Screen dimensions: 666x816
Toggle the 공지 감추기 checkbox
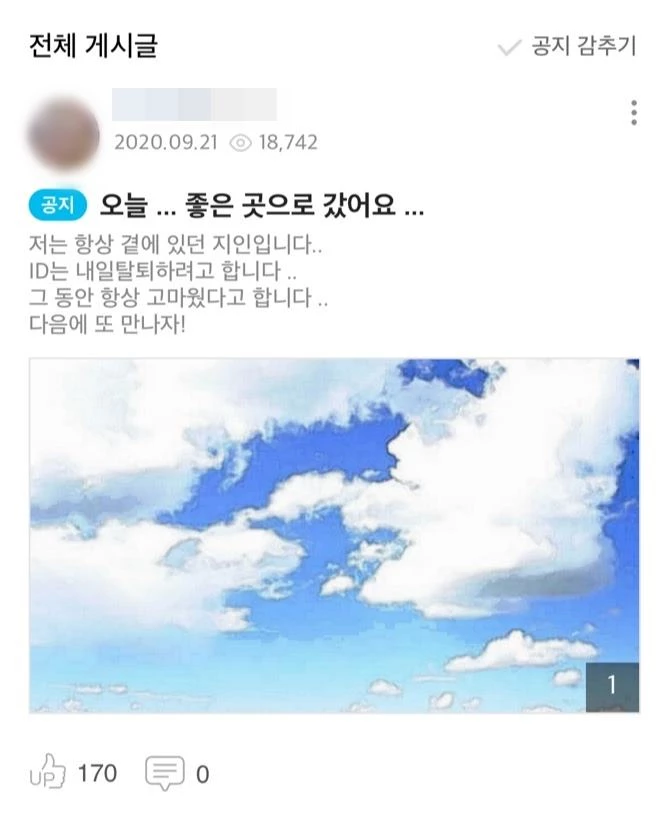click(x=510, y=47)
